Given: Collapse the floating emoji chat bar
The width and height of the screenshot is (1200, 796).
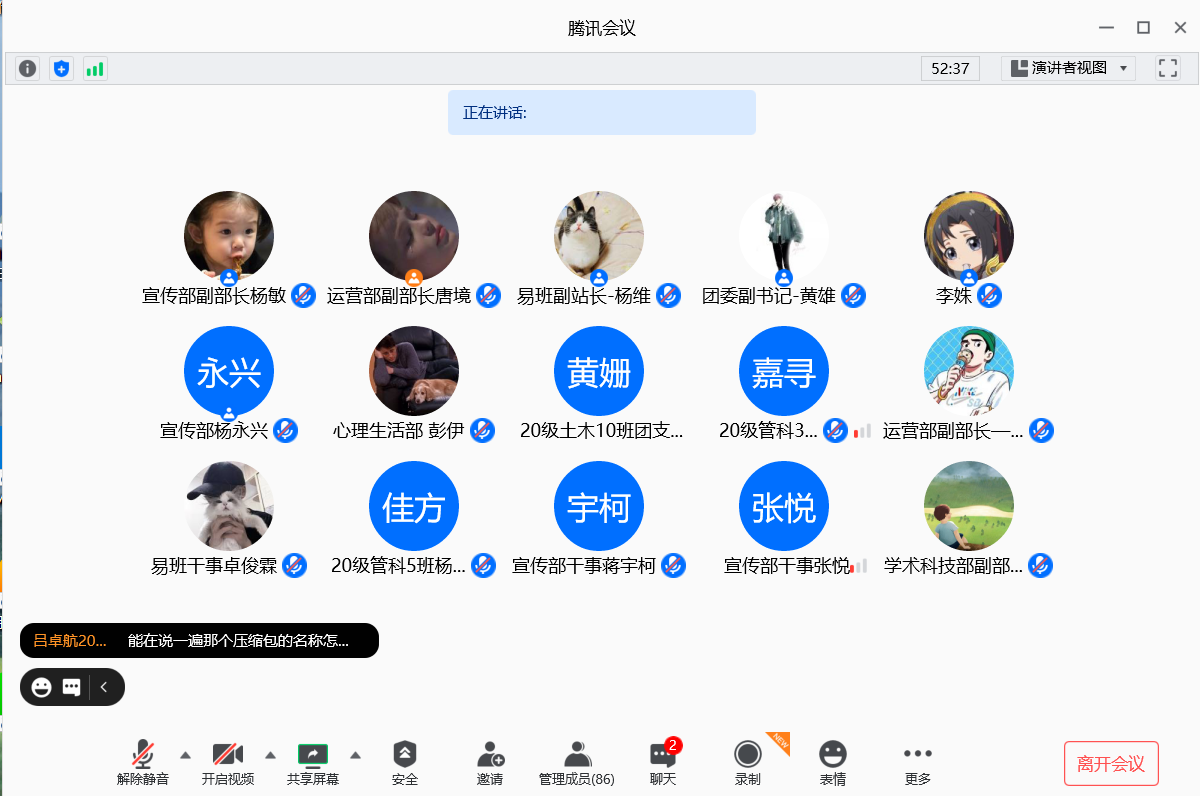Looking at the screenshot, I should (105, 687).
